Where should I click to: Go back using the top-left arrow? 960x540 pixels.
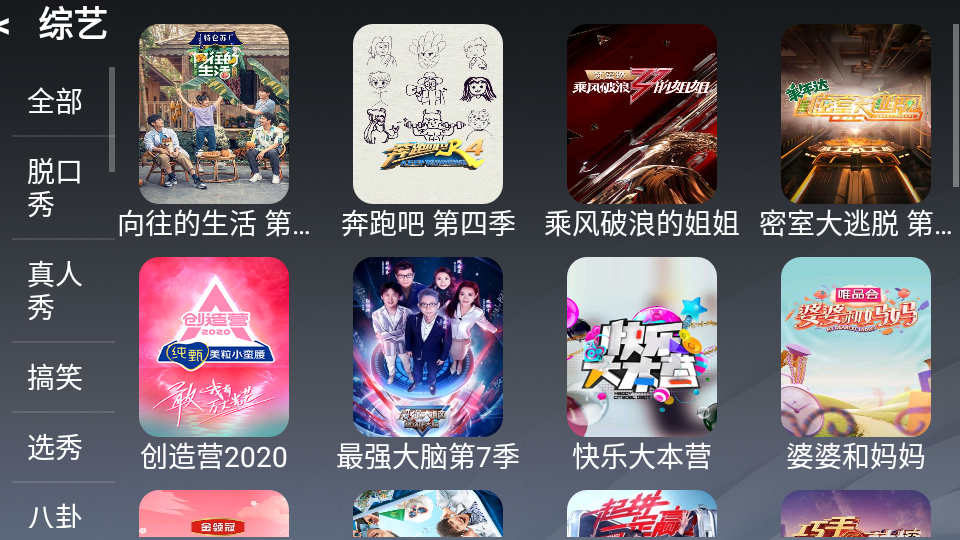(6, 25)
